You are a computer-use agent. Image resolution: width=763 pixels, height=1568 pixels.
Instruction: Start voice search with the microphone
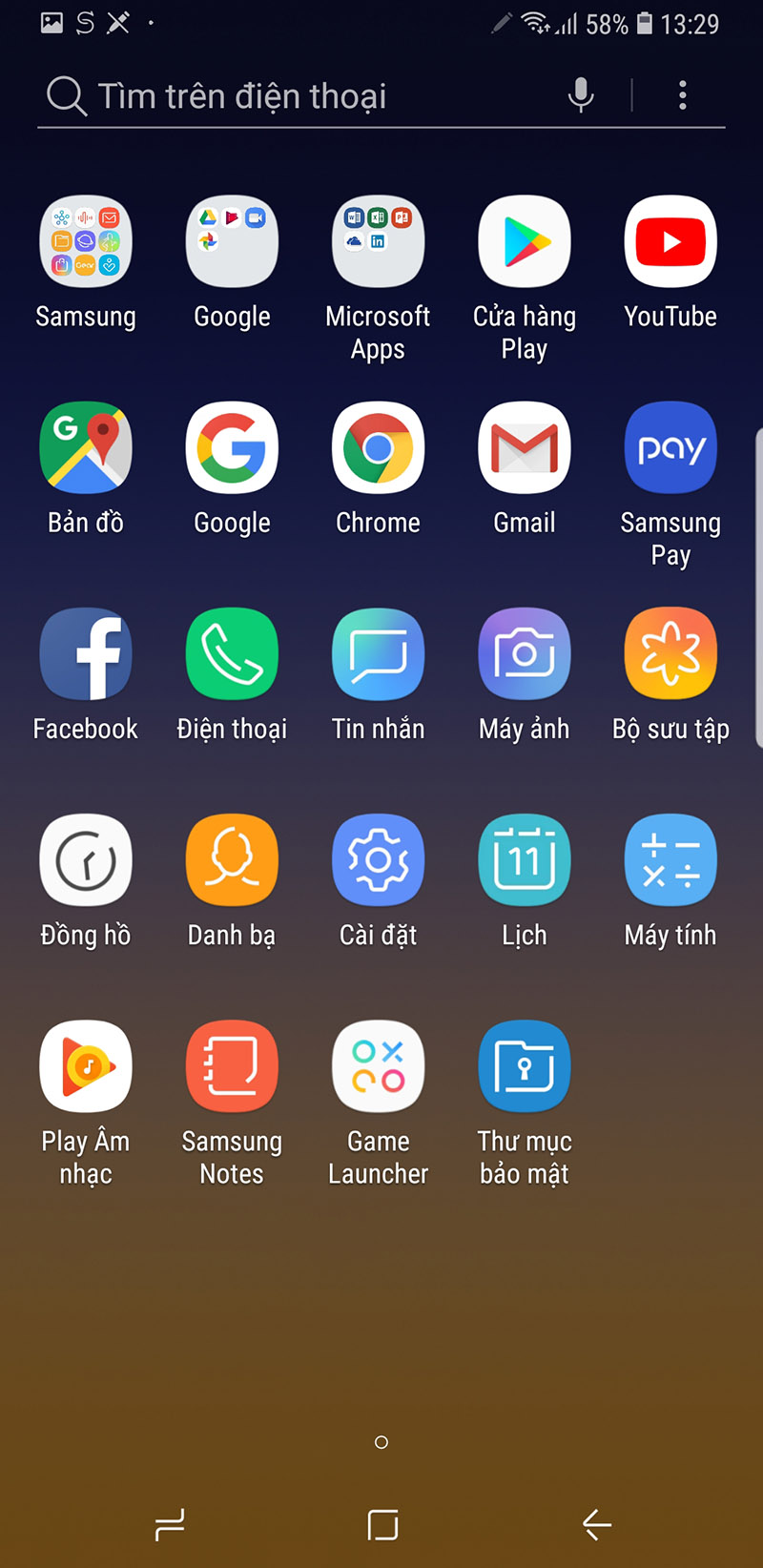(582, 95)
